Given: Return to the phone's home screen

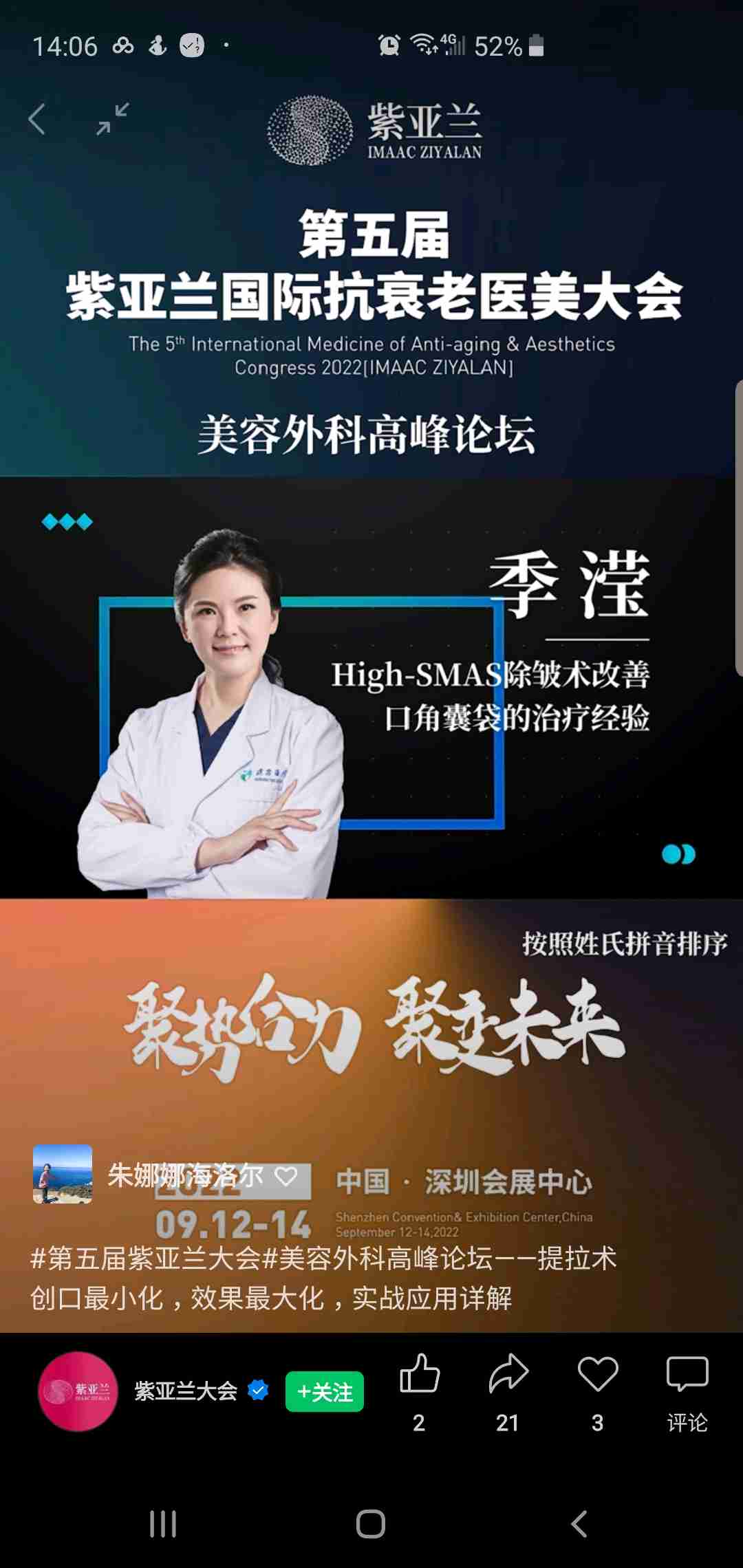Looking at the screenshot, I should pos(371,1524).
